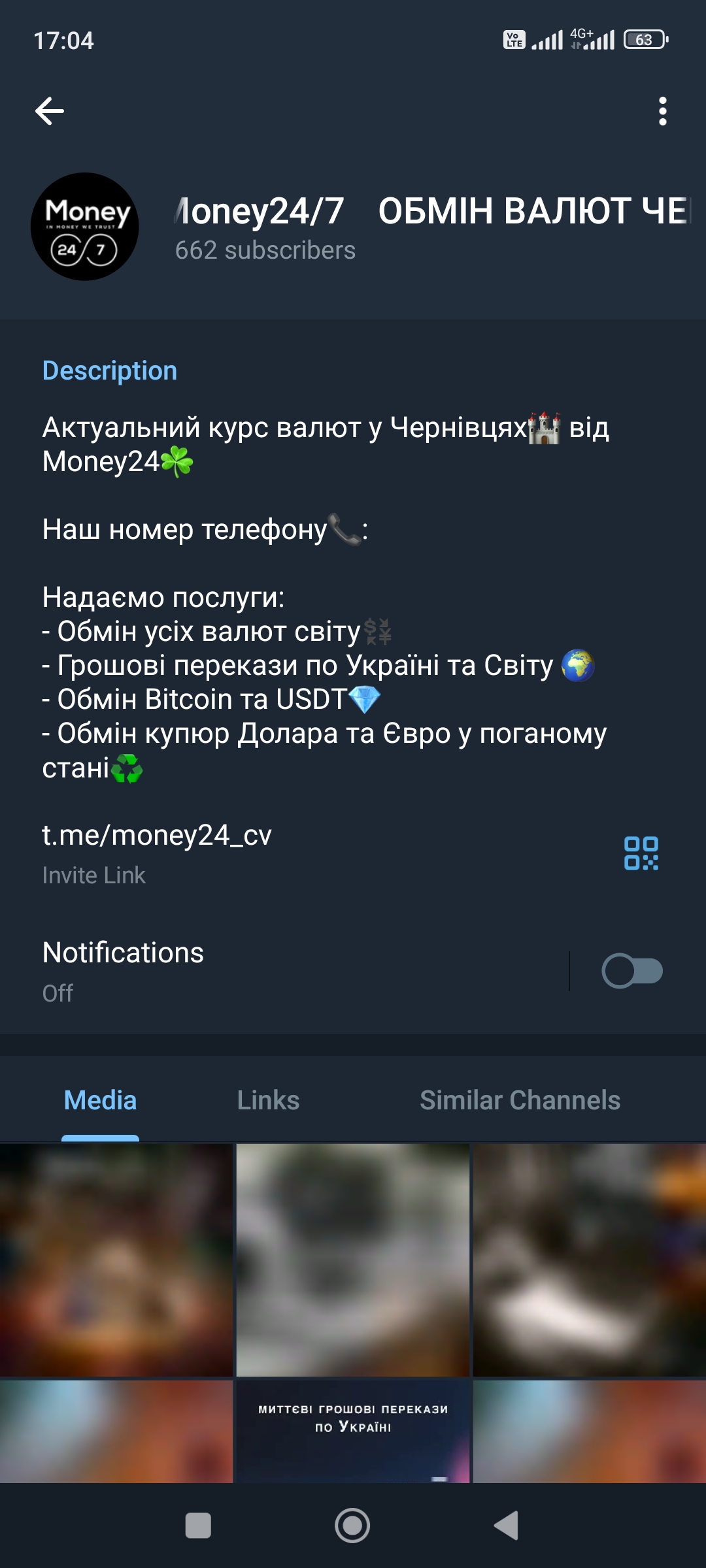Viewport: 706px width, 1568px height.
Task: Select the Media tab
Action: (x=100, y=1100)
